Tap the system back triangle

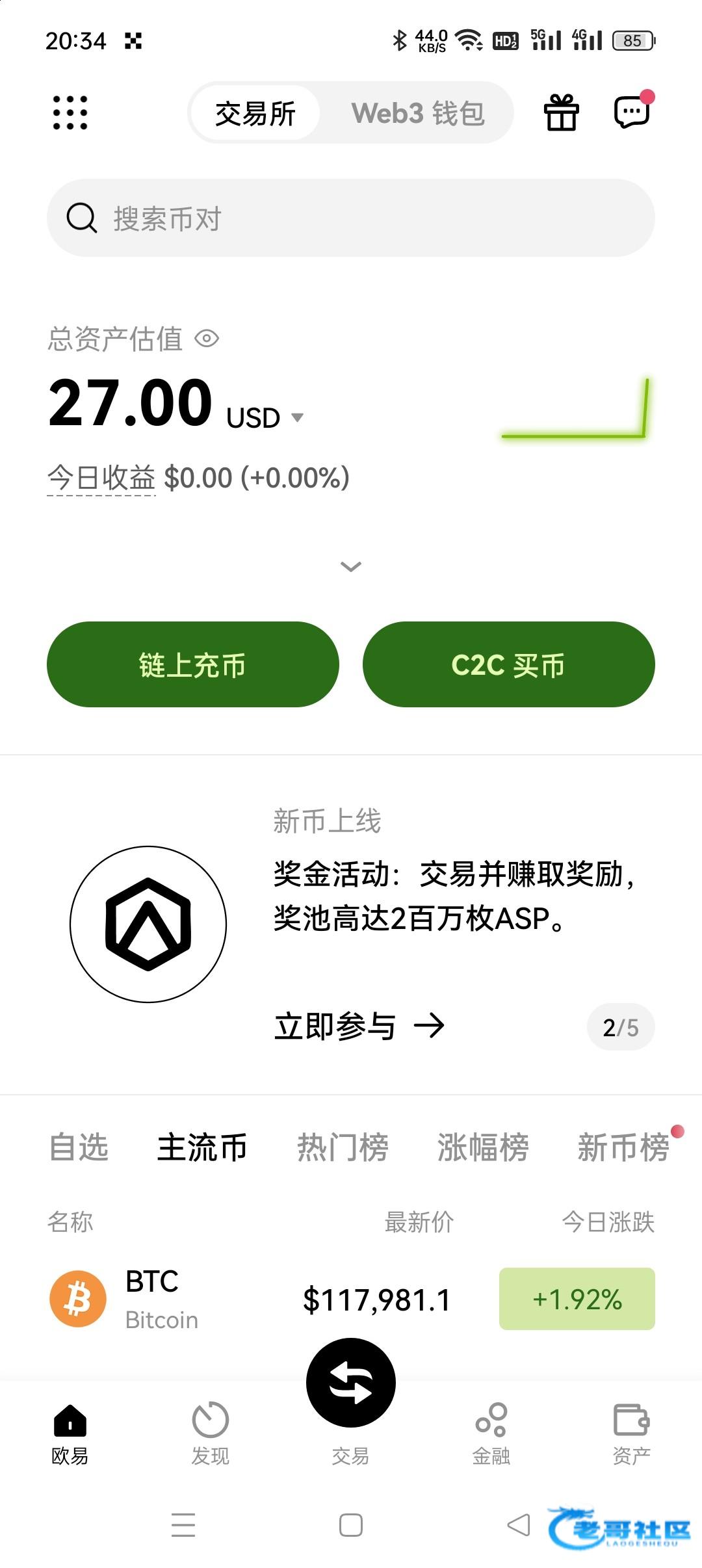point(519,1524)
